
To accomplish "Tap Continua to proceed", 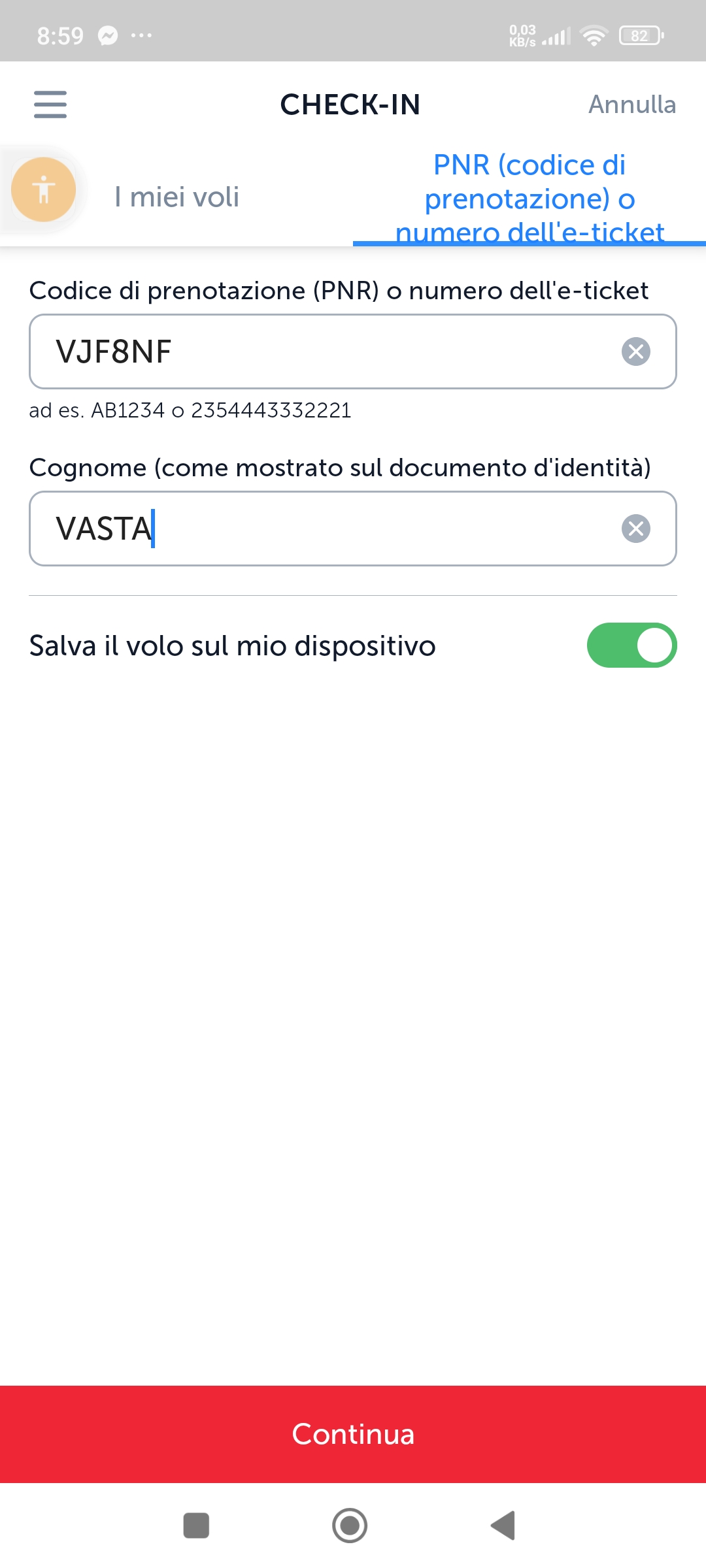I will click(353, 1434).
